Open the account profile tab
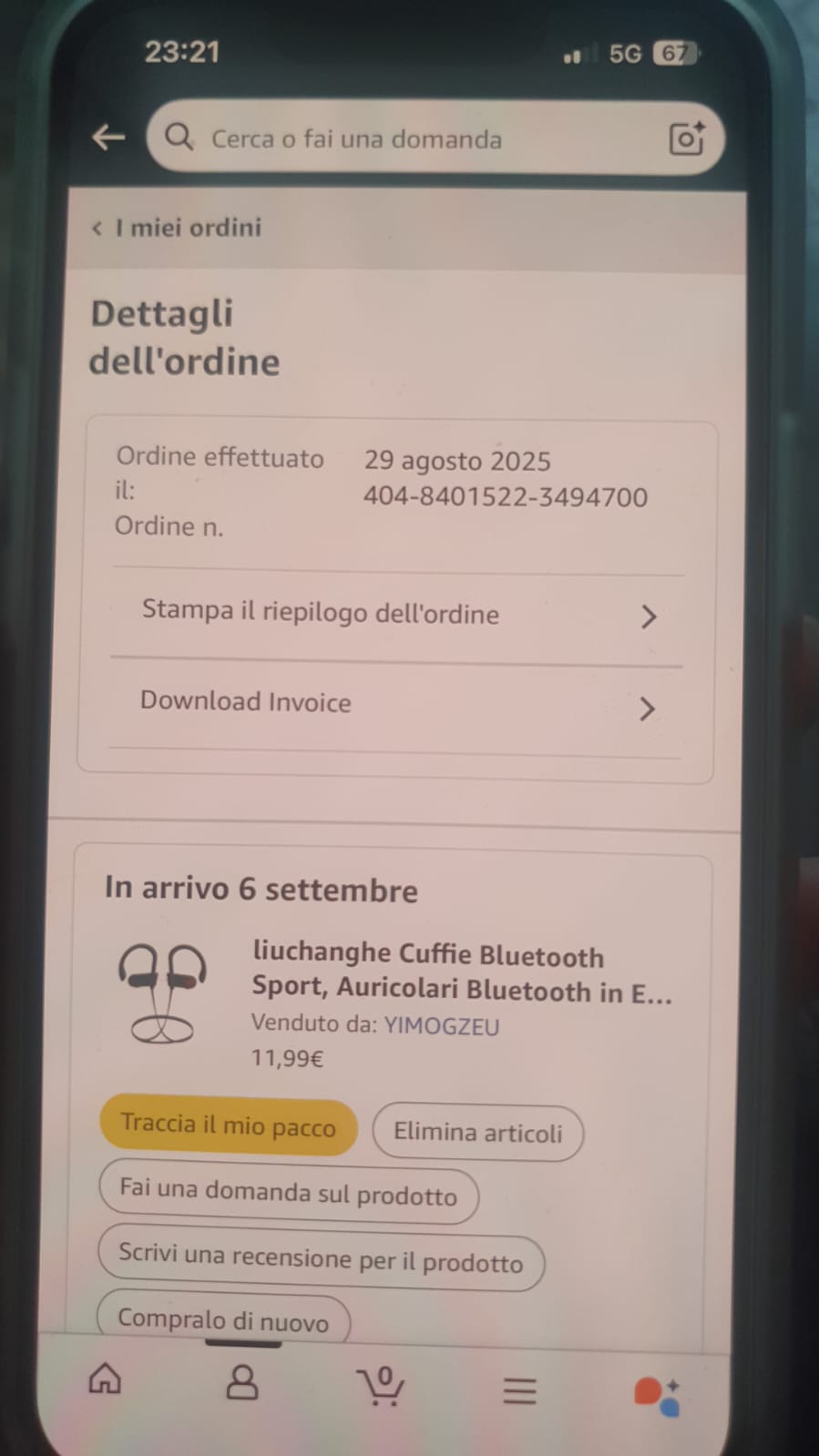Screen dimensions: 819x1456 tap(241, 1382)
